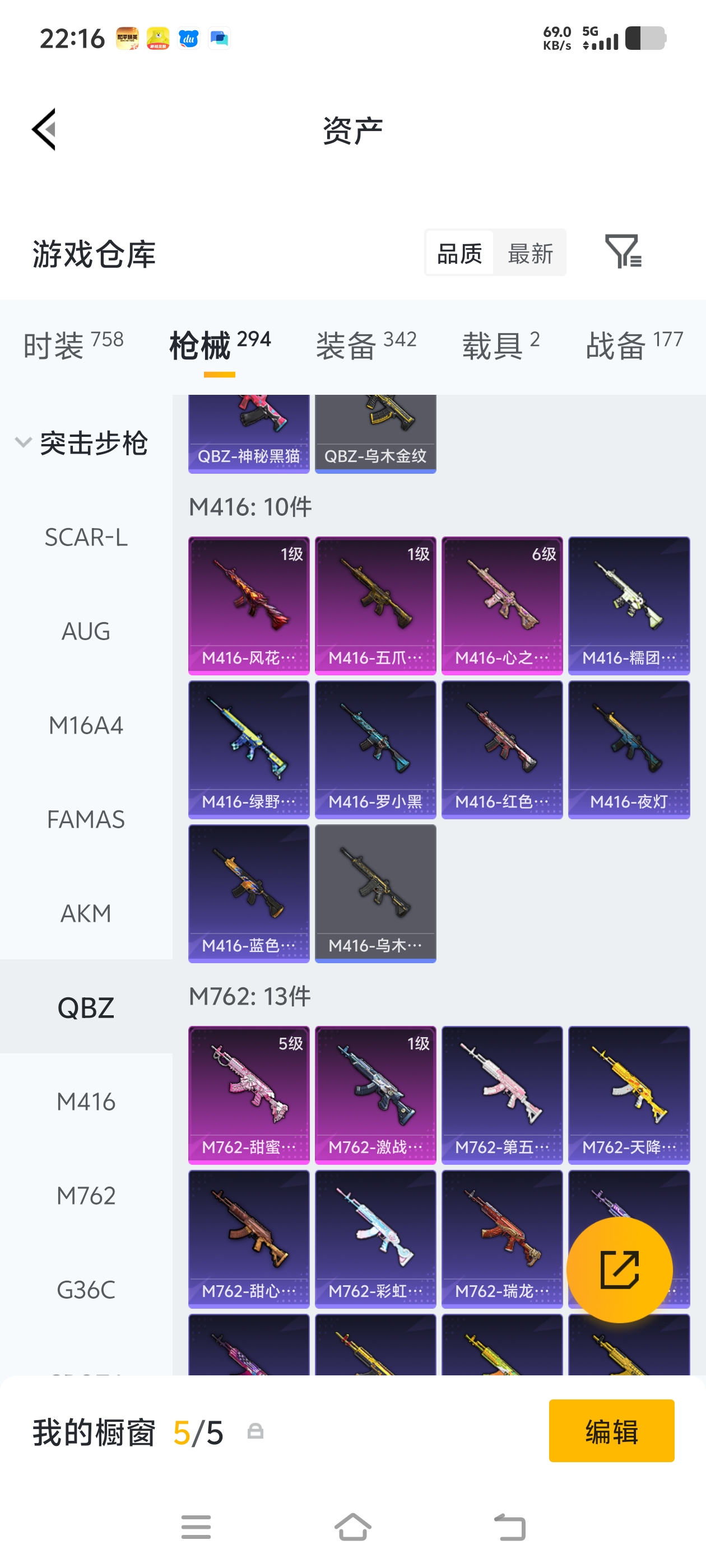Image resolution: width=706 pixels, height=1568 pixels.
Task: Go to the system home screen
Action: point(352,1527)
